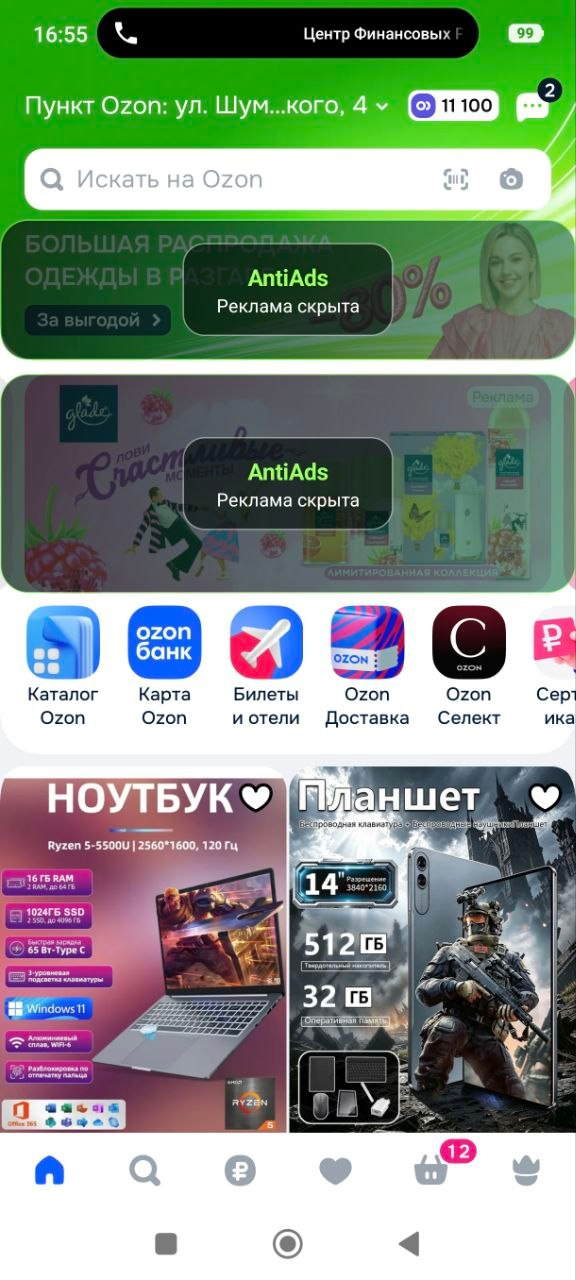Screen dimensions: 576x1280
Task: Open Ozon Доставка
Action: pyautogui.click(x=367, y=666)
